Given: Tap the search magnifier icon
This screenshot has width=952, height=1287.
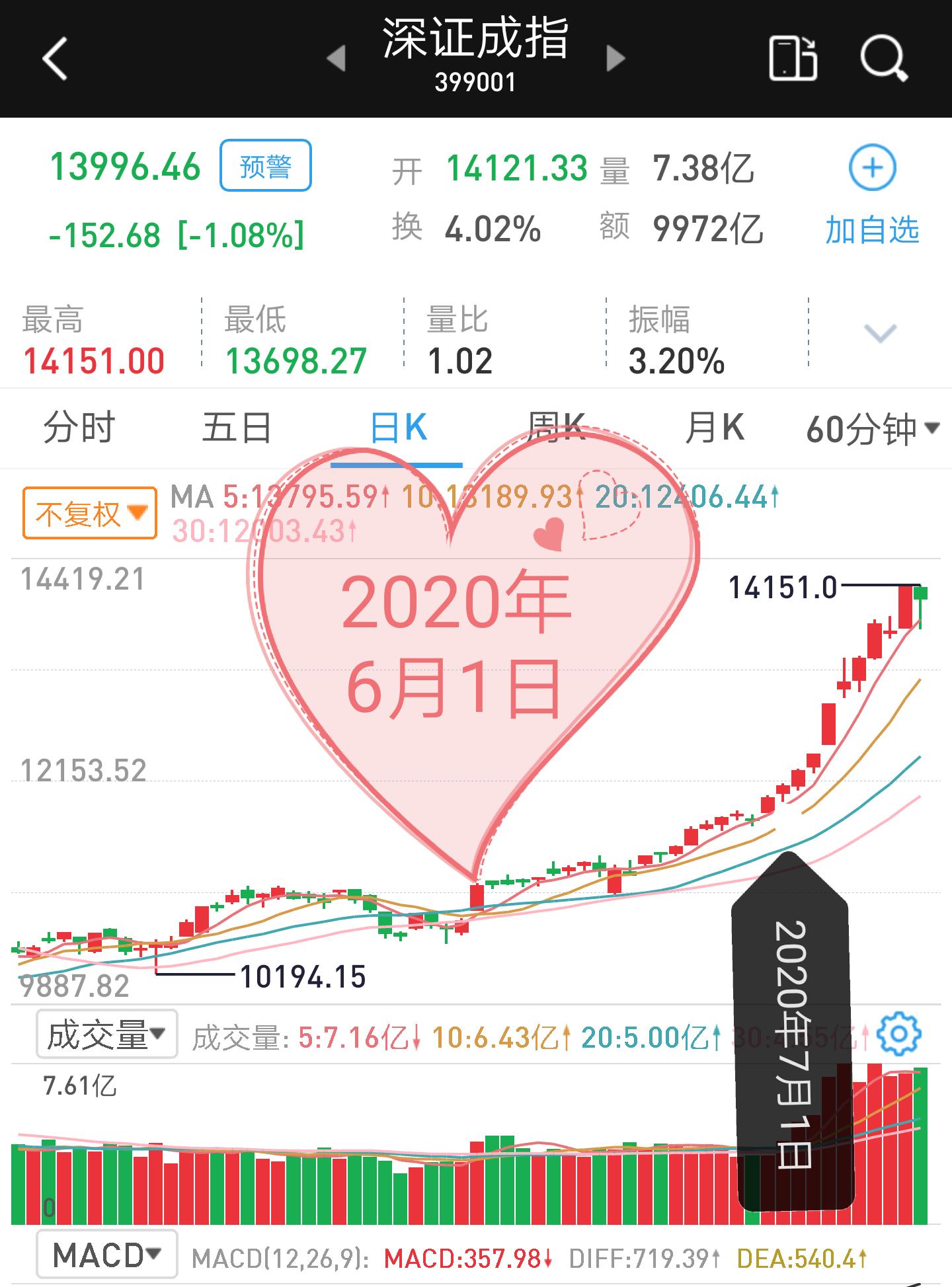Looking at the screenshot, I should click(x=884, y=58).
